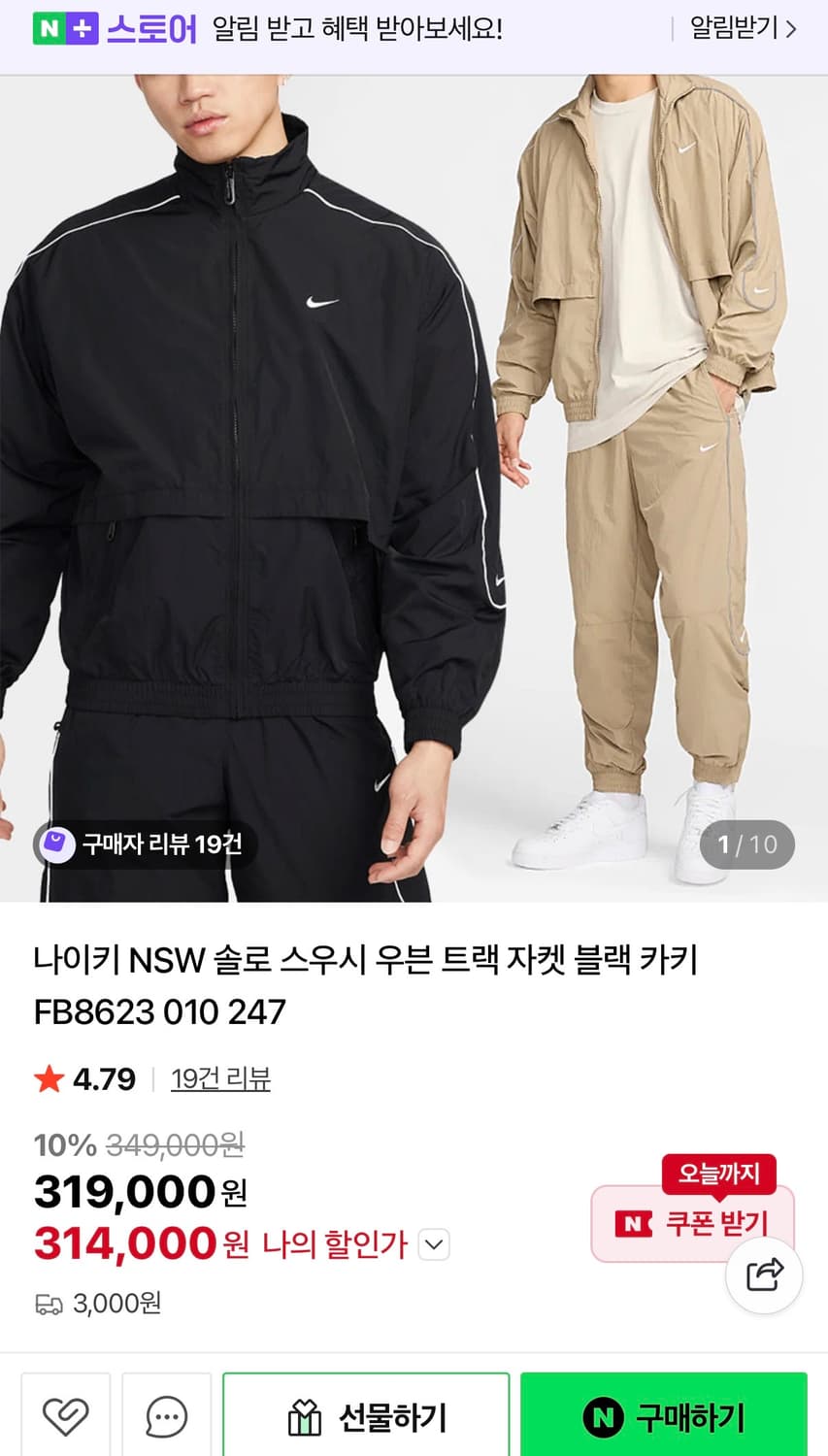Open the 19건 리뷰 reviews link
Image resolution: width=828 pixels, height=1456 pixels.
(220, 1078)
